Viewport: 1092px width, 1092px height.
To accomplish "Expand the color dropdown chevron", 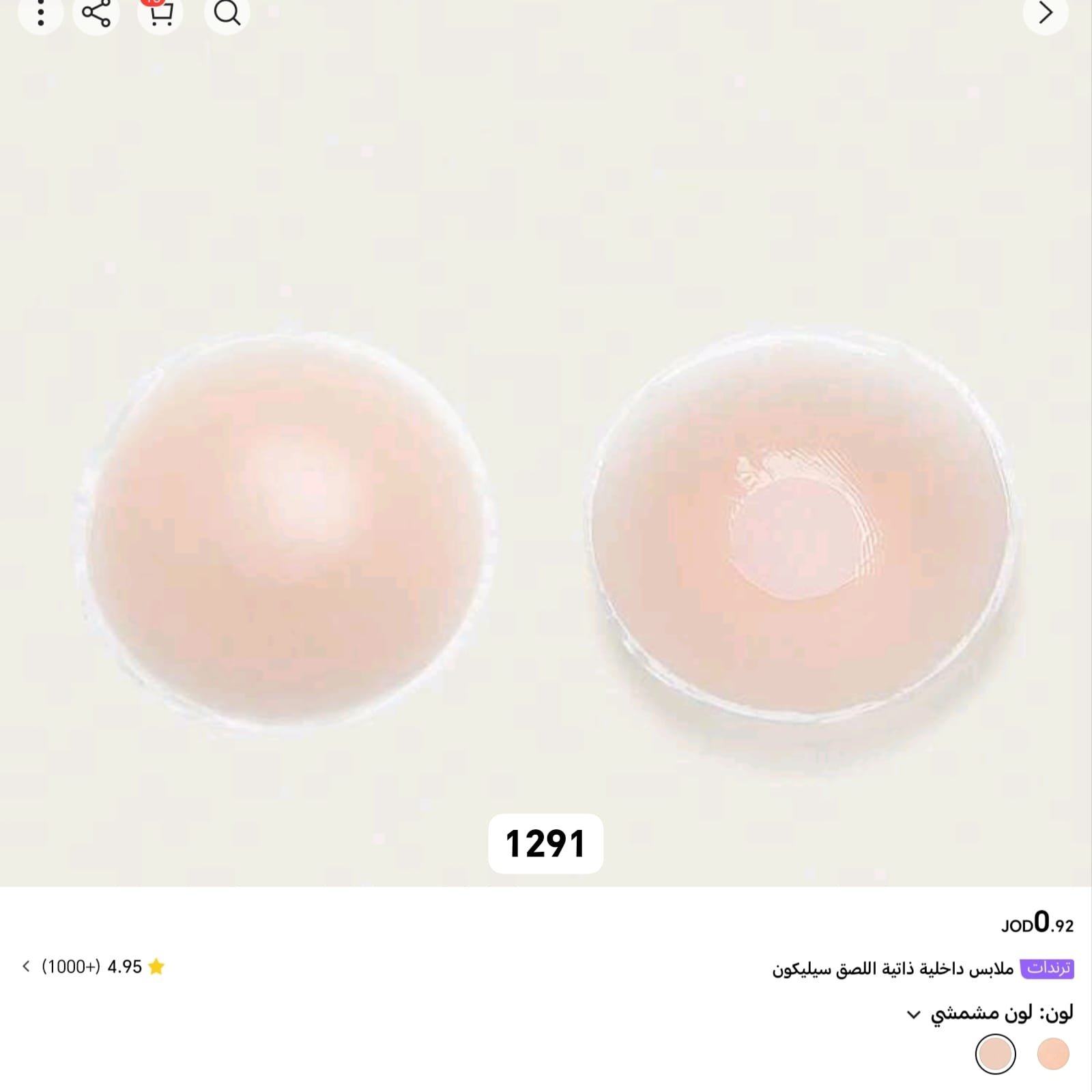I will (x=913, y=1014).
